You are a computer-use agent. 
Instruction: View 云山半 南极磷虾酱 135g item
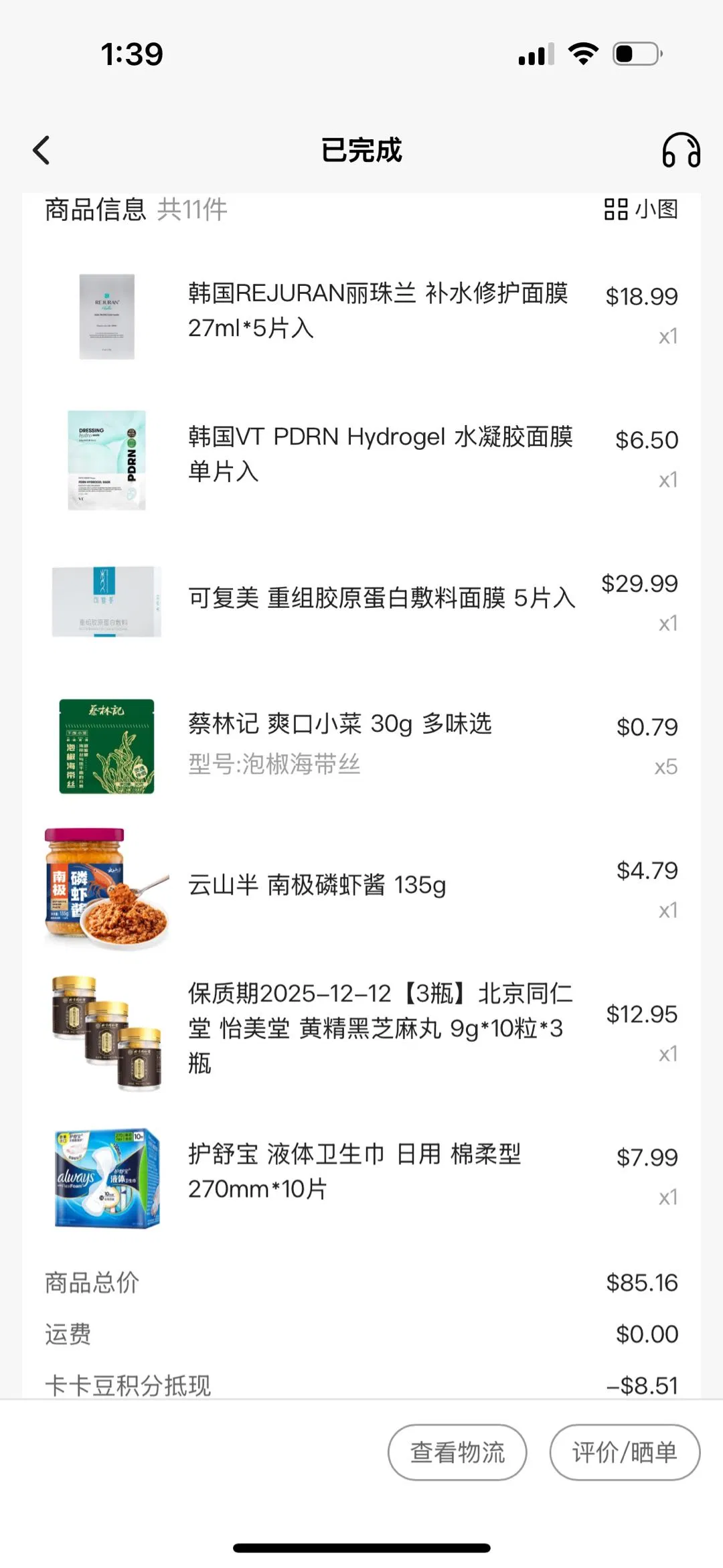tap(317, 885)
